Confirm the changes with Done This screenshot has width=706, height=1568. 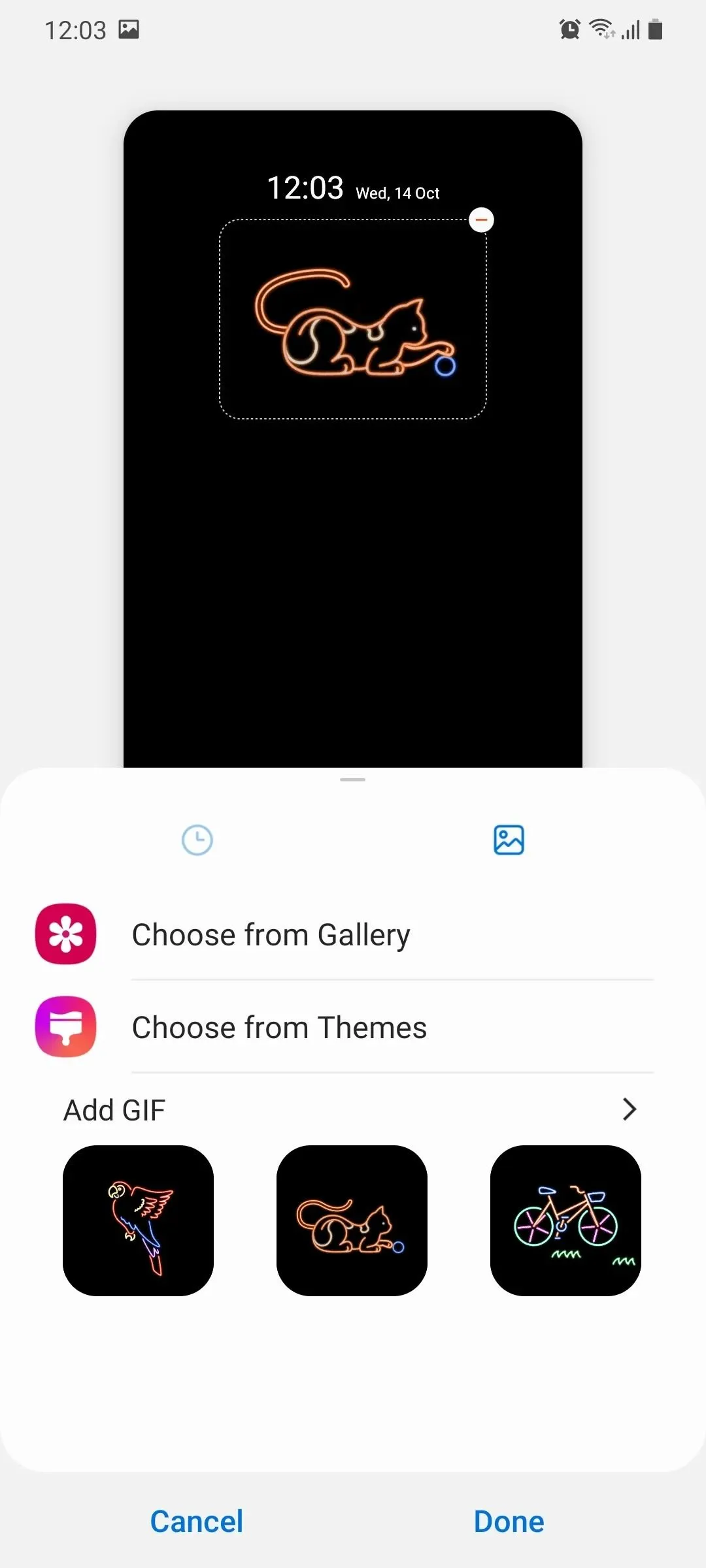[509, 1522]
